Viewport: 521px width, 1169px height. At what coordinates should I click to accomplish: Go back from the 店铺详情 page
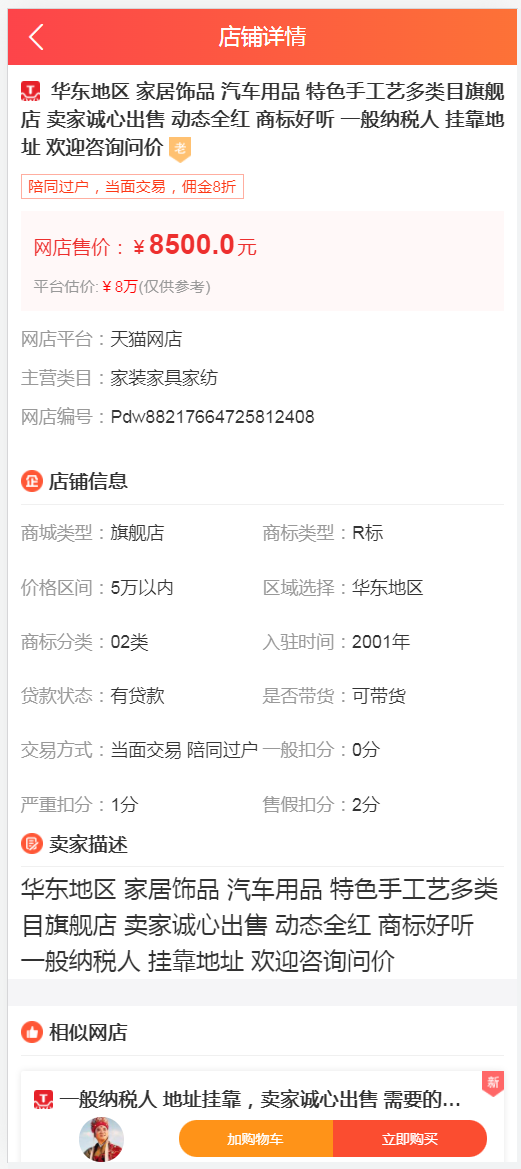tap(36, 37)
